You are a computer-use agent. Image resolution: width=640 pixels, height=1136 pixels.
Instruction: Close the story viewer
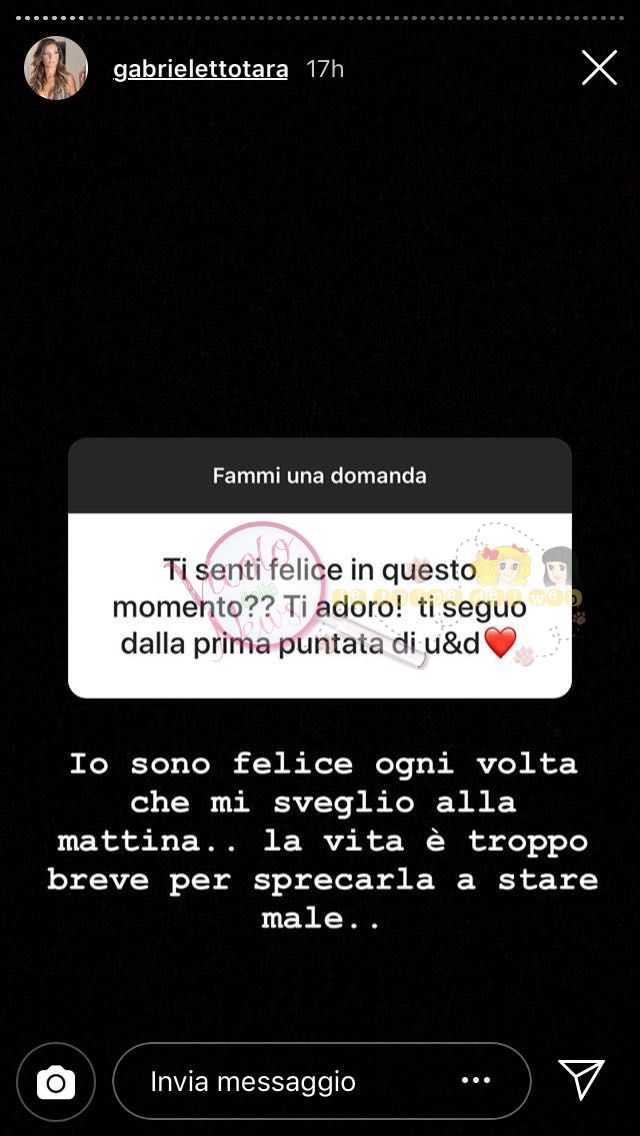point(599,68)
